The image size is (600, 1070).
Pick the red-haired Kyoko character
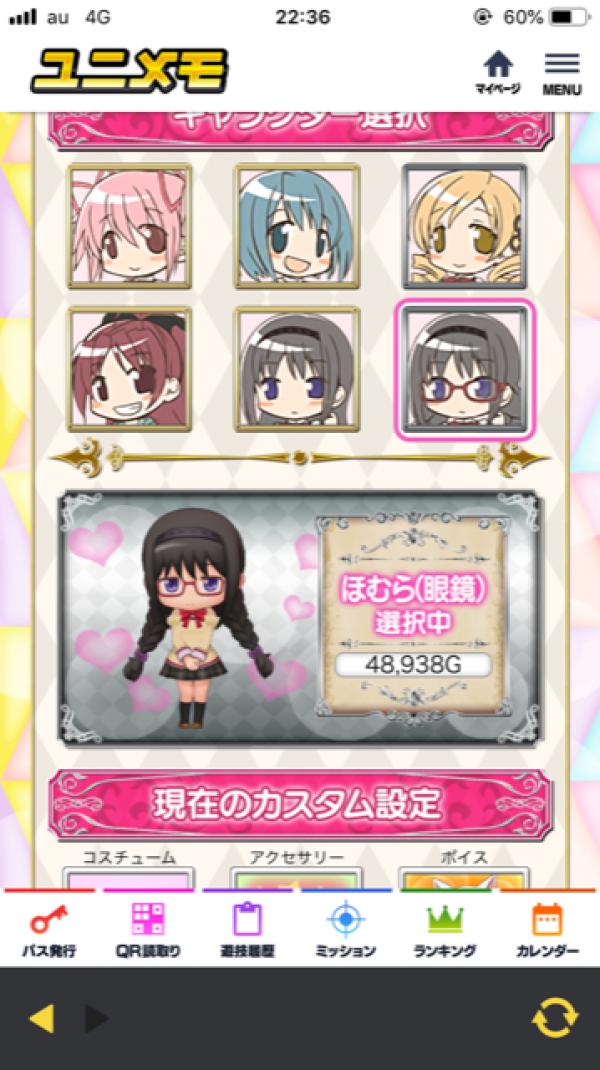(130, 369)
